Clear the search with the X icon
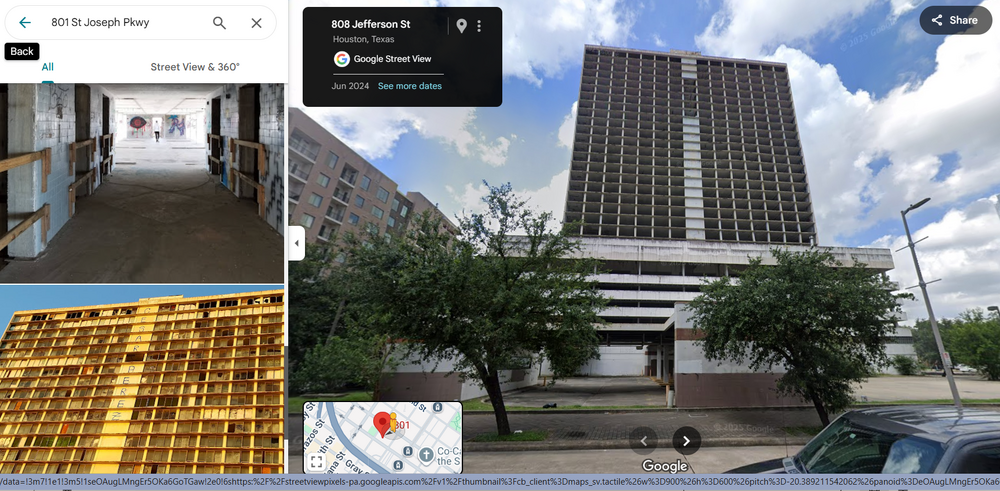Image resolution: width=1000 pixels, height=491 pixels. [256, 22]
